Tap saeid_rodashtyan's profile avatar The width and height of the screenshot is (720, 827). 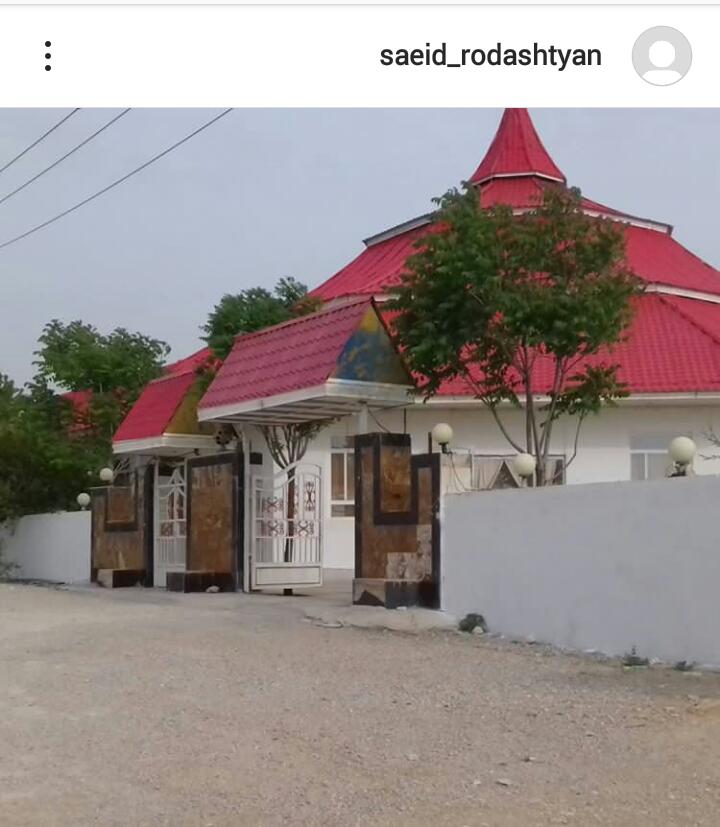pos(661,56)
